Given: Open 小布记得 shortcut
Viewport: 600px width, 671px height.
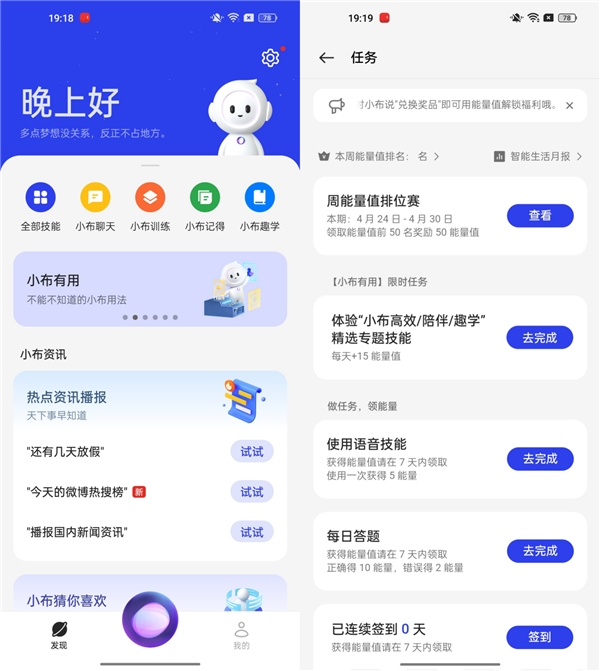Looking at the screenshot, I should coord(205,197).
